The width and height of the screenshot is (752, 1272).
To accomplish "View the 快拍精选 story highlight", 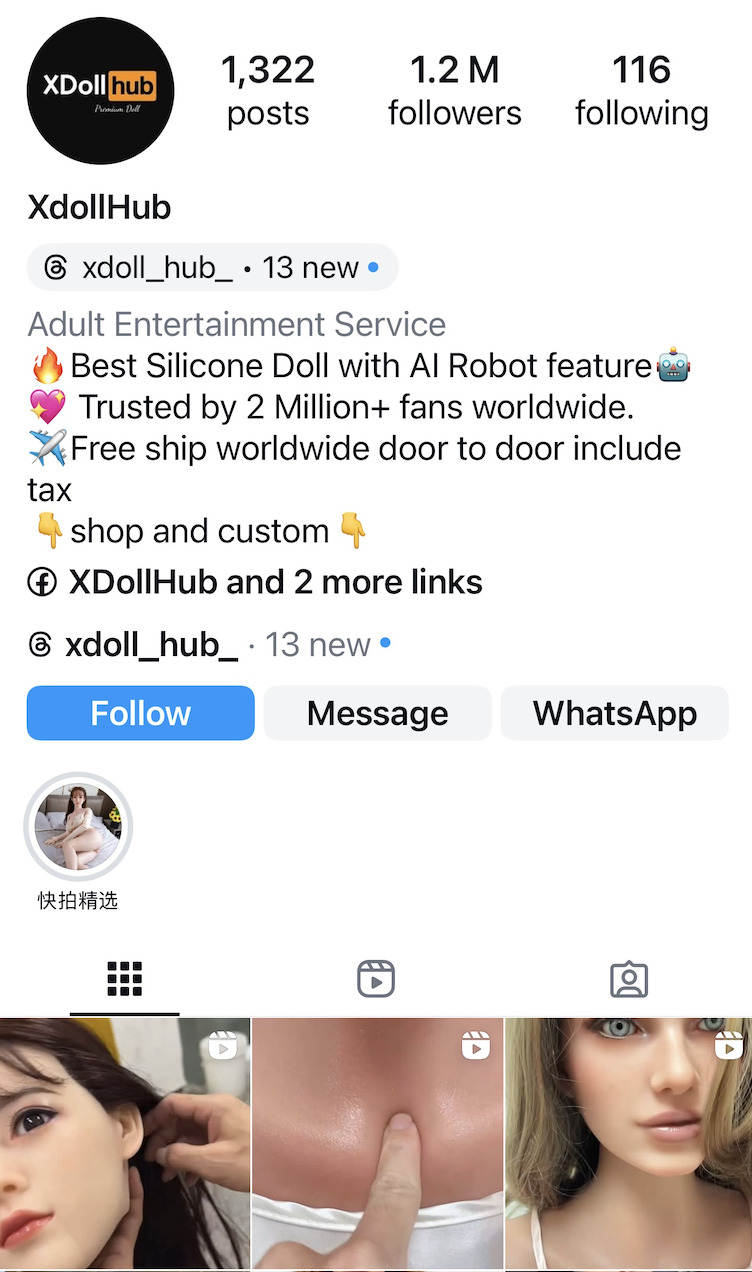I will [x=78, y=826].
